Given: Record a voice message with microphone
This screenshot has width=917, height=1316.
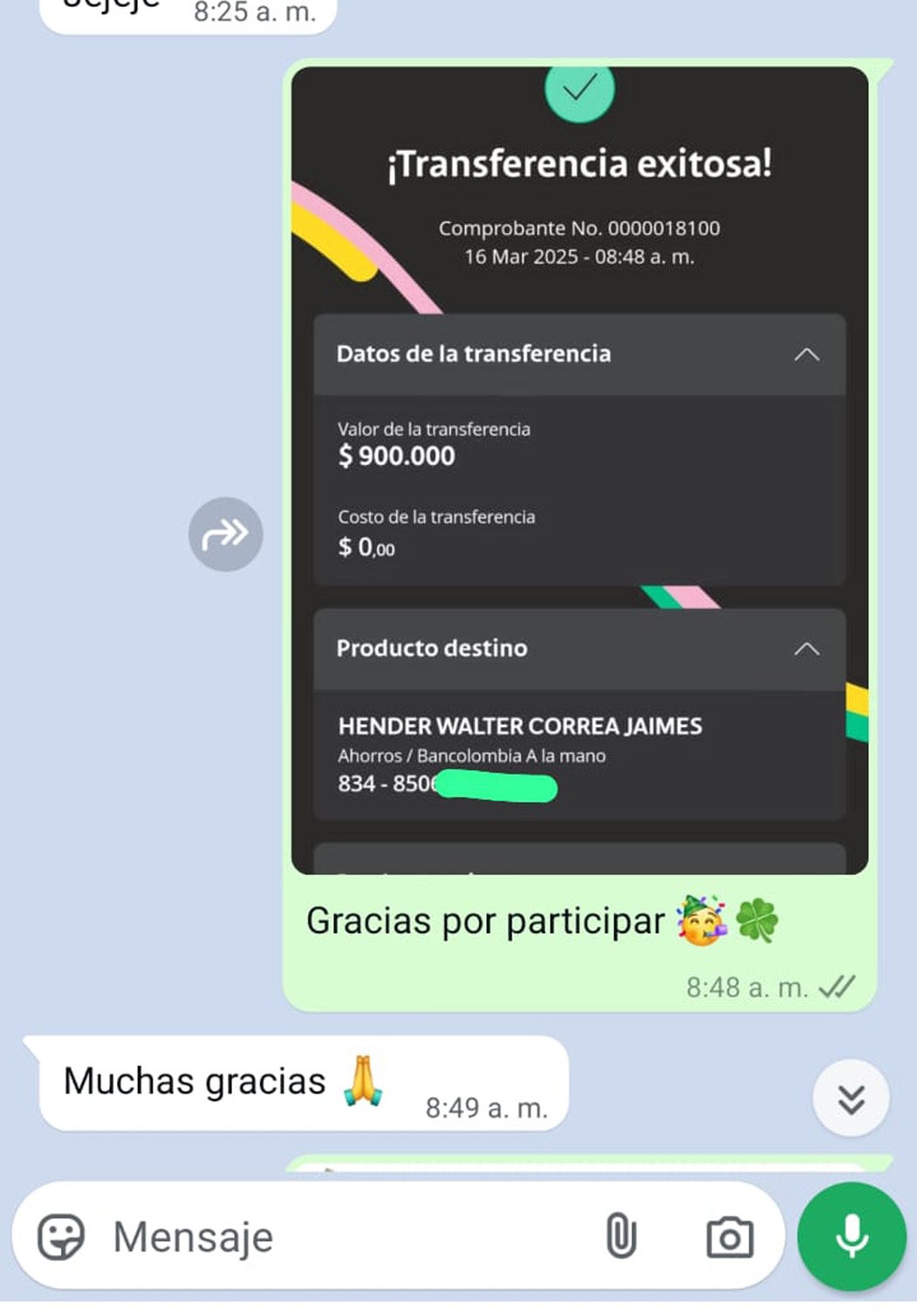Looking at the screenshot, I should (852, 1237).
